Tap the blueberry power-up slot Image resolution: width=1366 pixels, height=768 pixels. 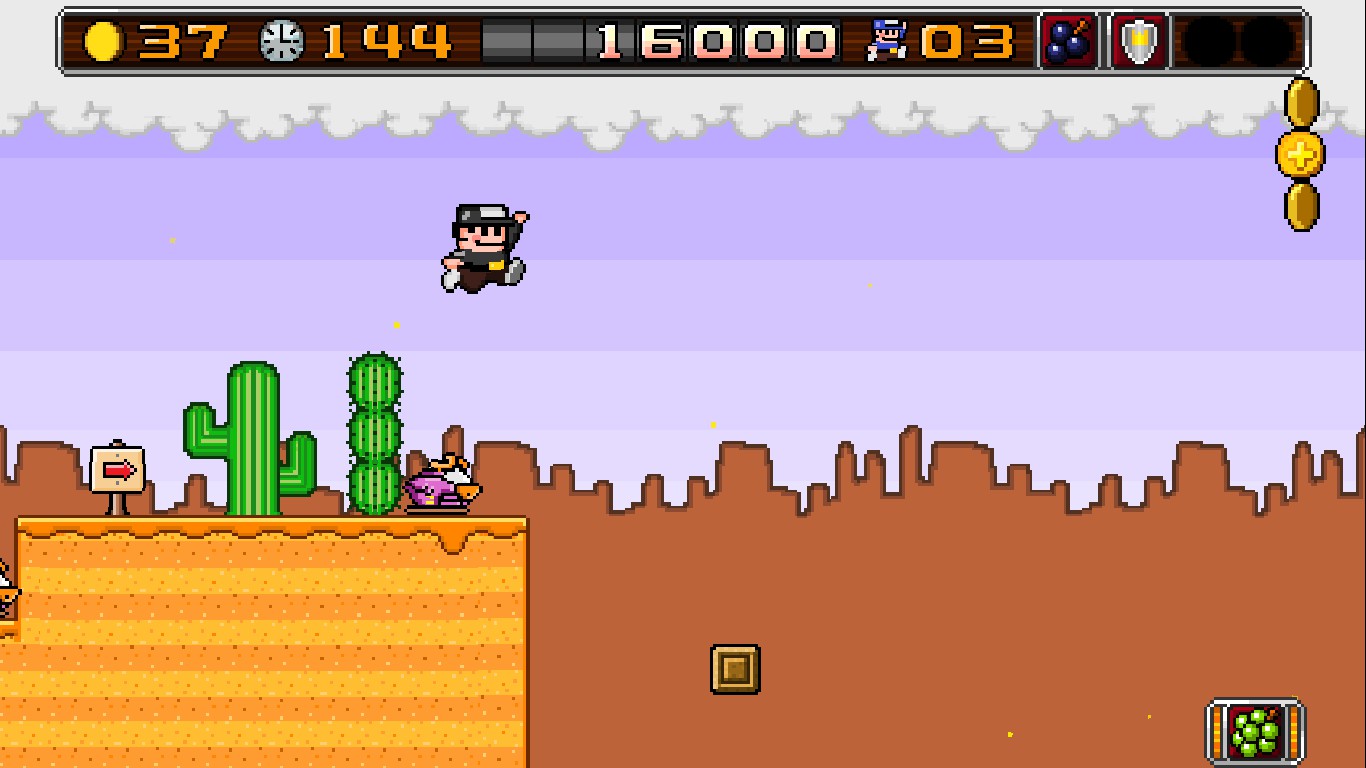click(x=1069, y=42)
